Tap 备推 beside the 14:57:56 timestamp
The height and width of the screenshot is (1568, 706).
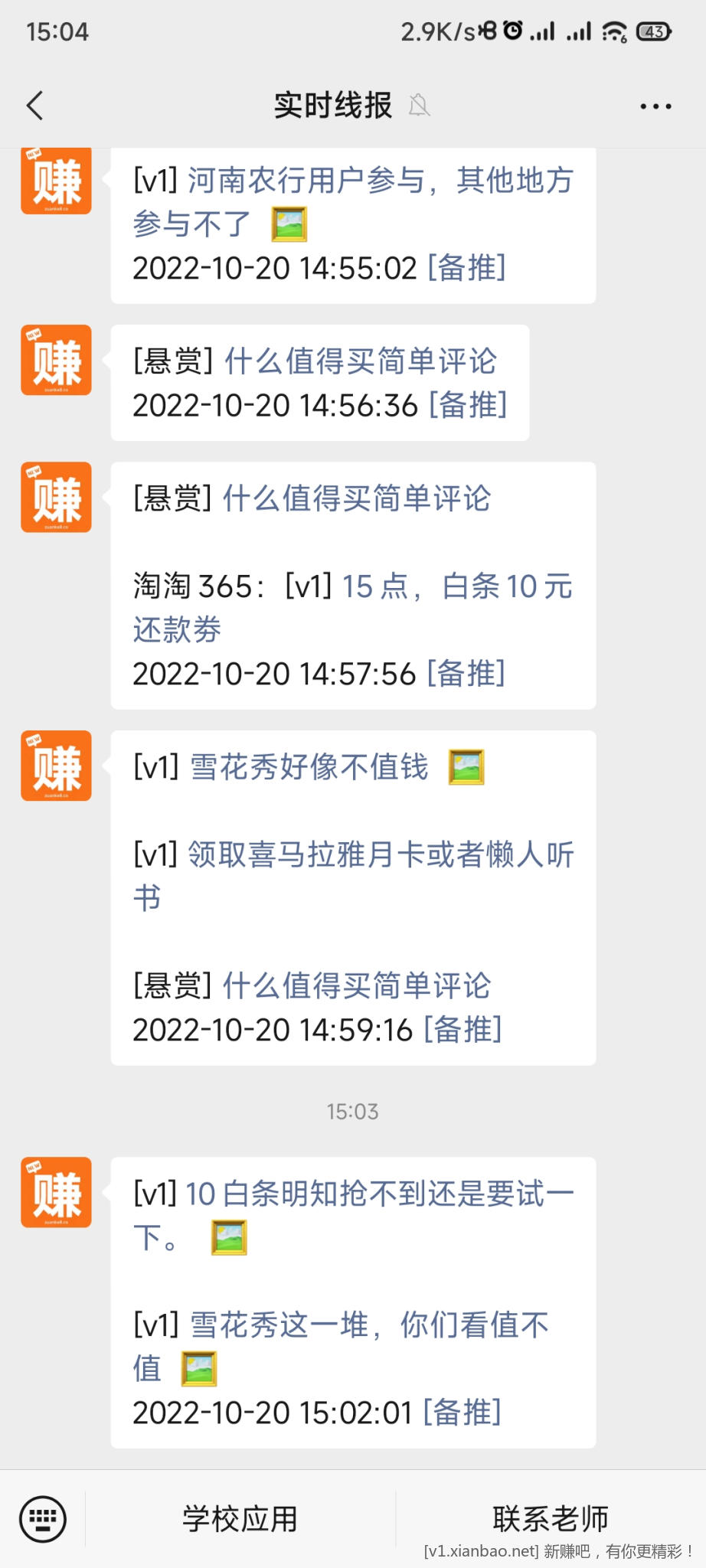(x=466, y=675)
